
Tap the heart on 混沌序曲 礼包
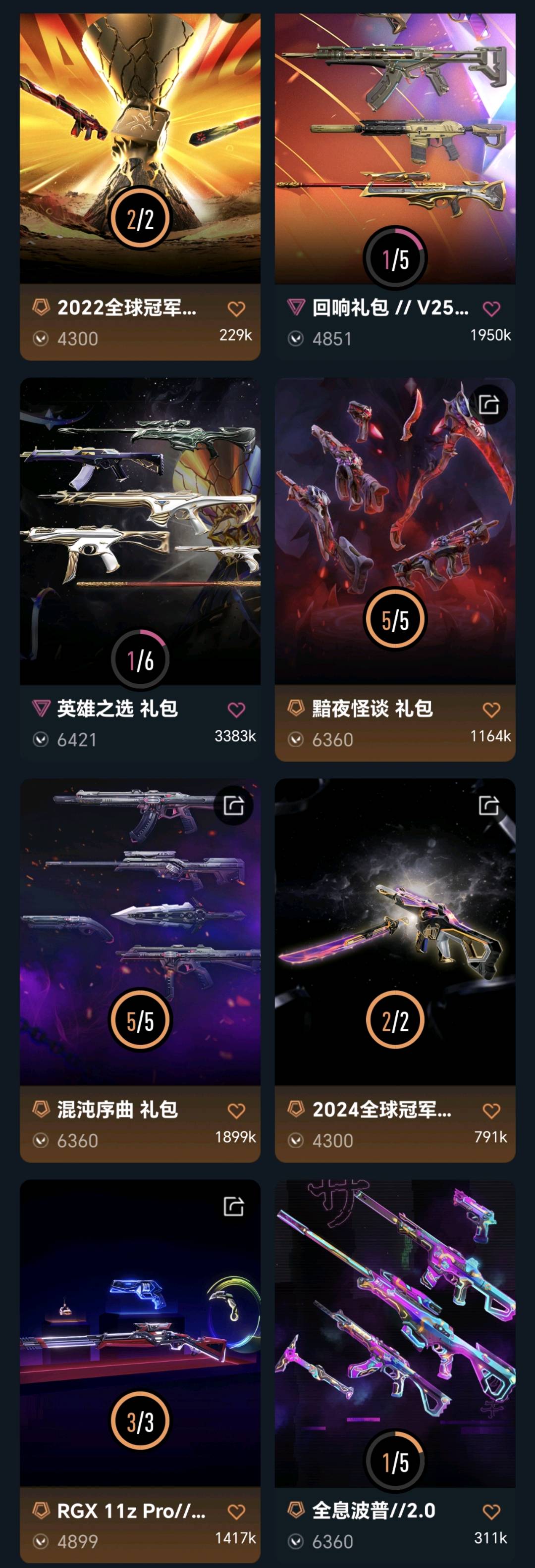tap(236, 1110)
